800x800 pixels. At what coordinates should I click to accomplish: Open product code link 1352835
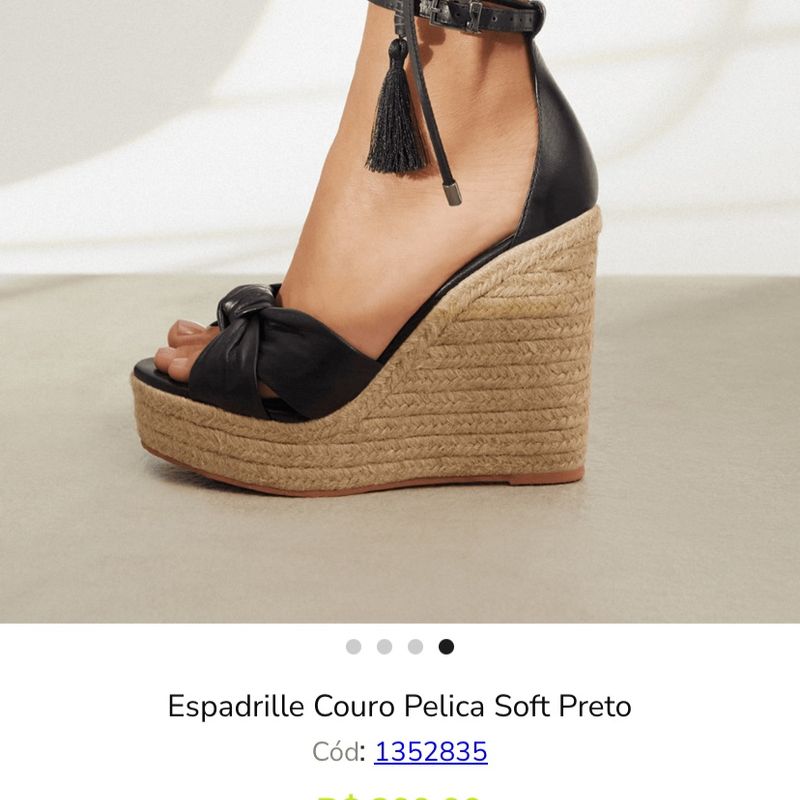click(431, 752)
